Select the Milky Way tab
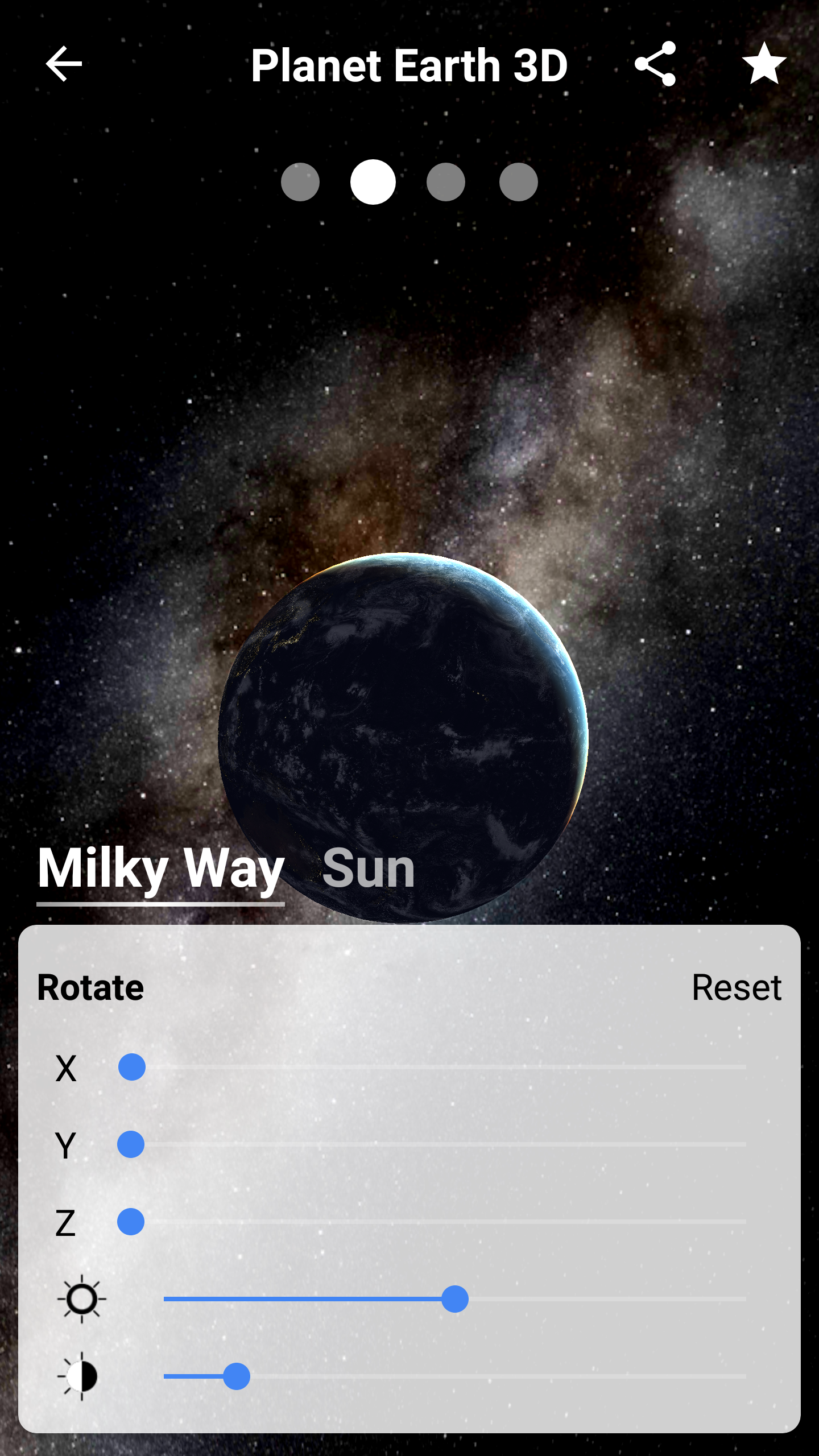Viewport: 819px width, 1456px height. pos(161,868)
